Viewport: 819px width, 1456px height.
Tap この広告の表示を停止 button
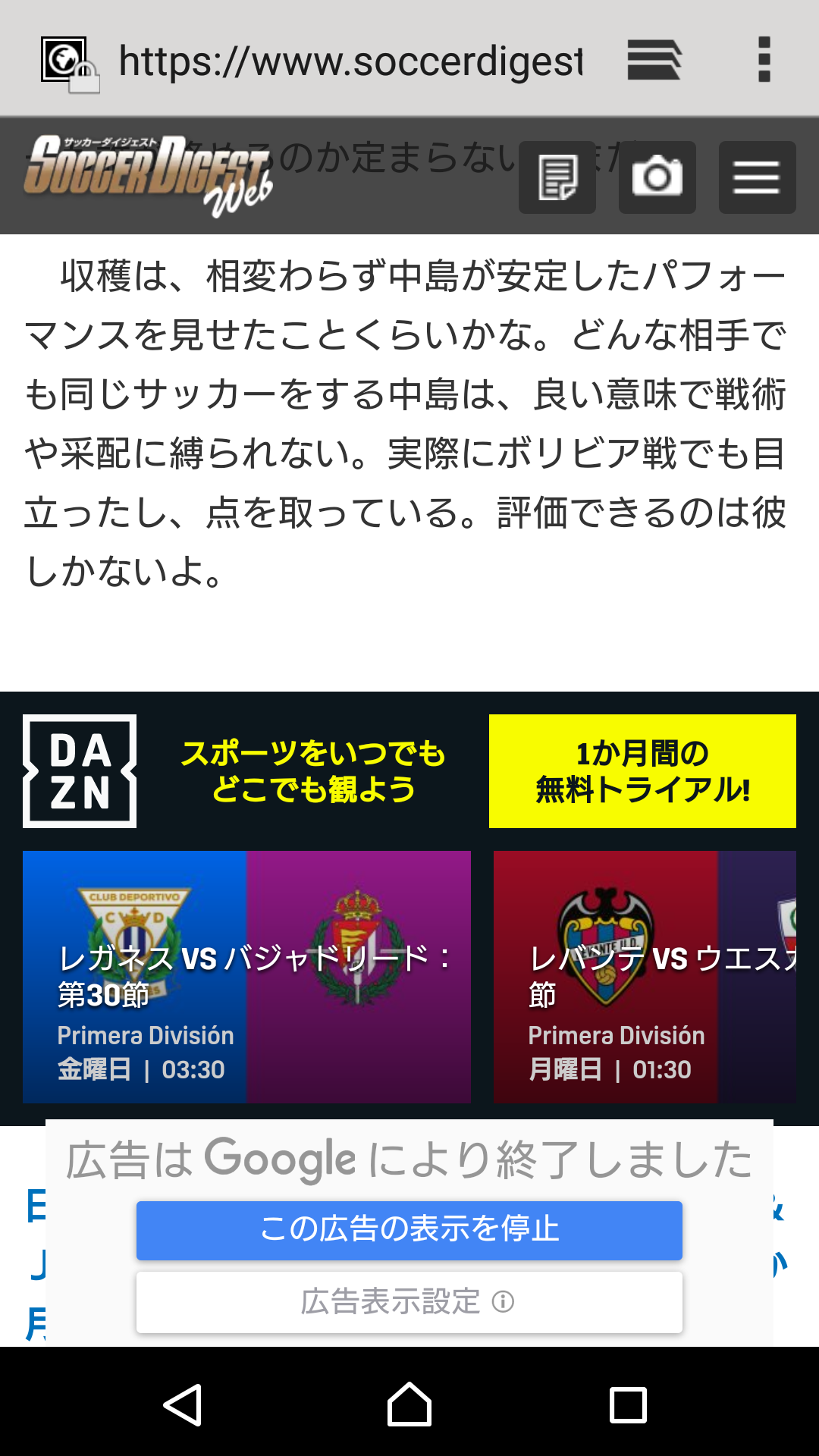[409, 1230]
